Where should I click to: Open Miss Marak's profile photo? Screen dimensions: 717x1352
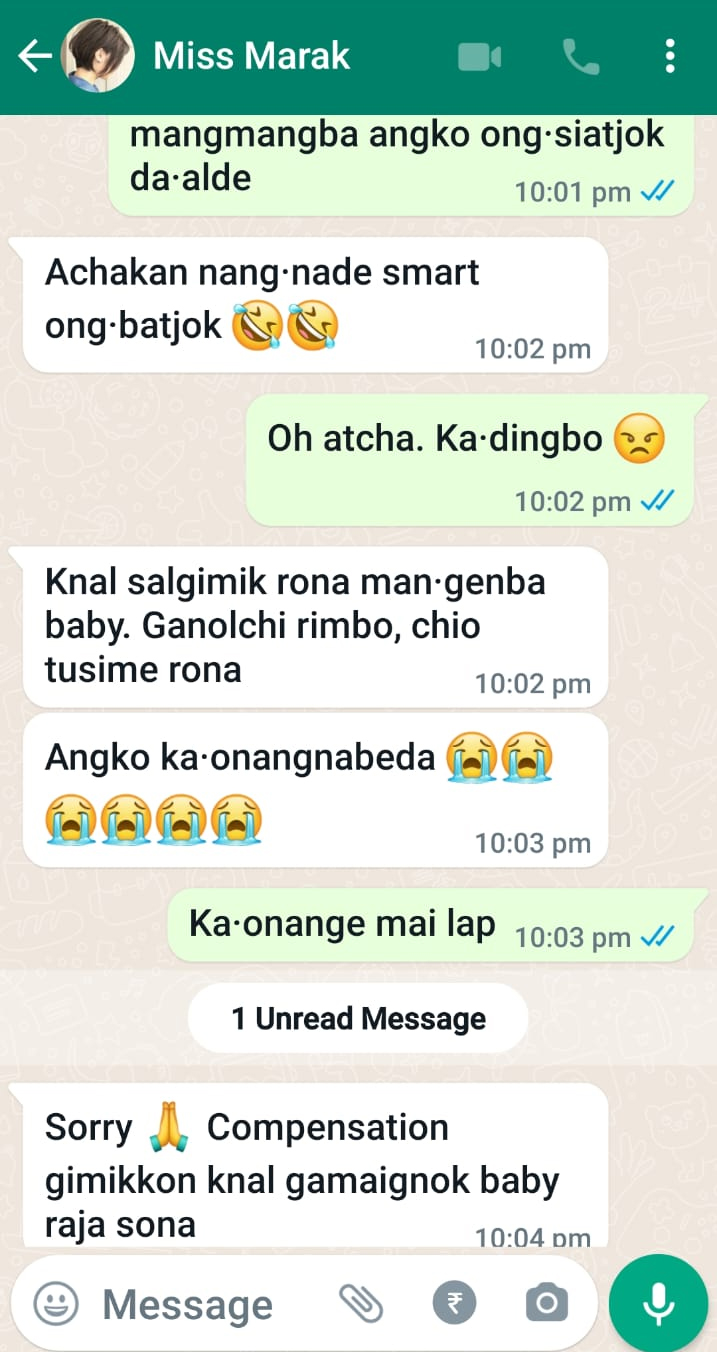99,57
